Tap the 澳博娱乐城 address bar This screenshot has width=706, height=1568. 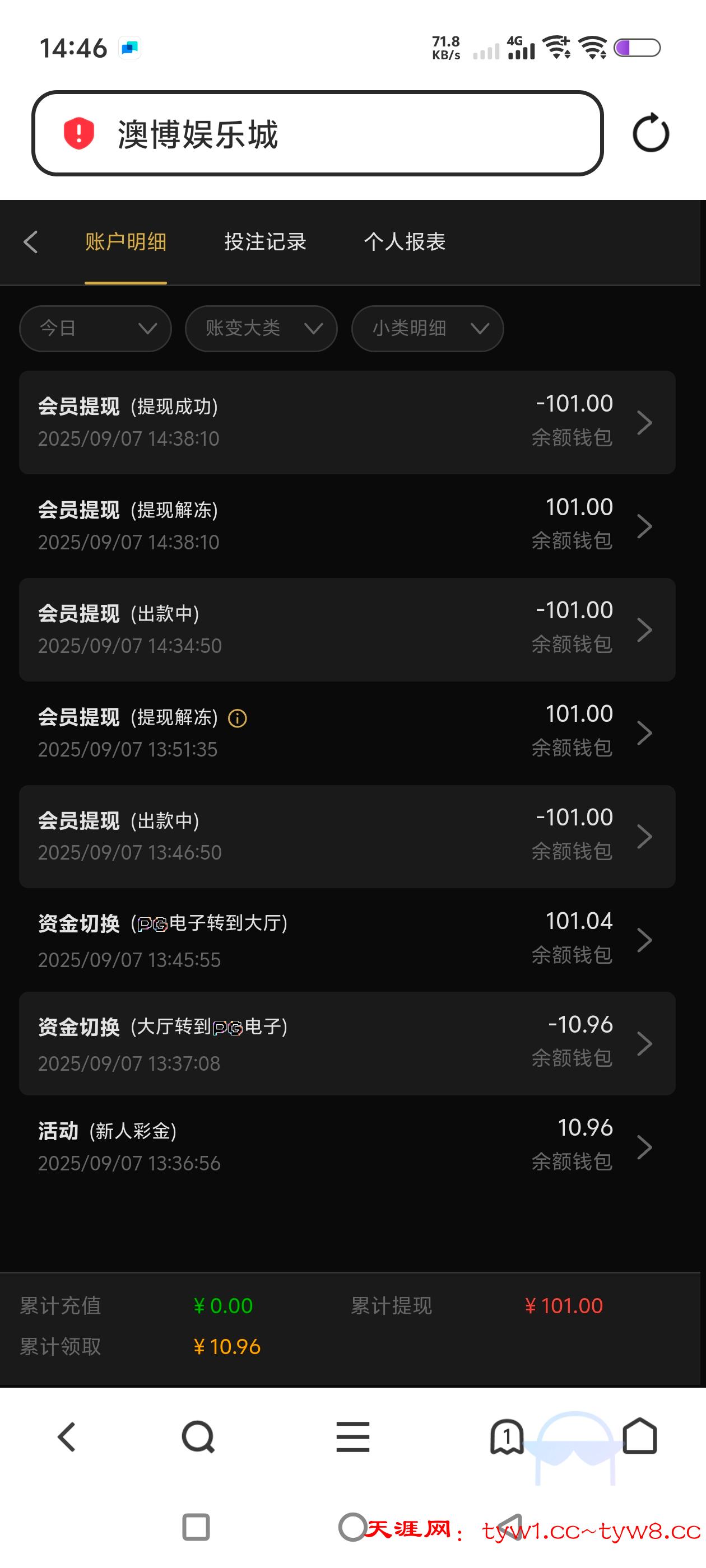click(x=317, y=133)
